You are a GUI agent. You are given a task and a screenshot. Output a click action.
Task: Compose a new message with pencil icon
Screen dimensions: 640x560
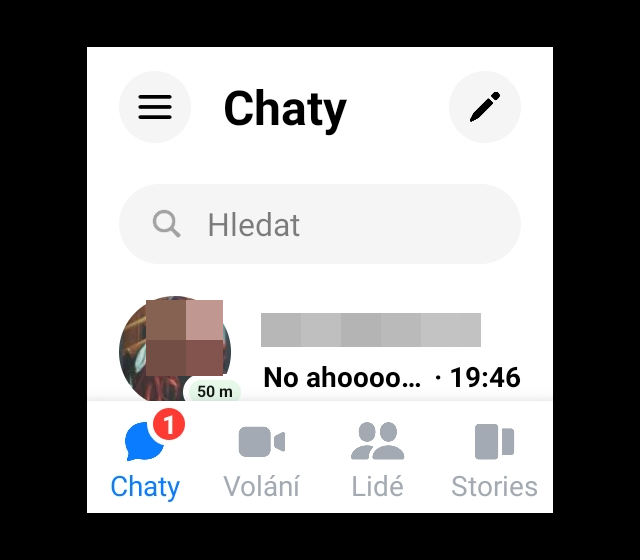pos(485,107)
